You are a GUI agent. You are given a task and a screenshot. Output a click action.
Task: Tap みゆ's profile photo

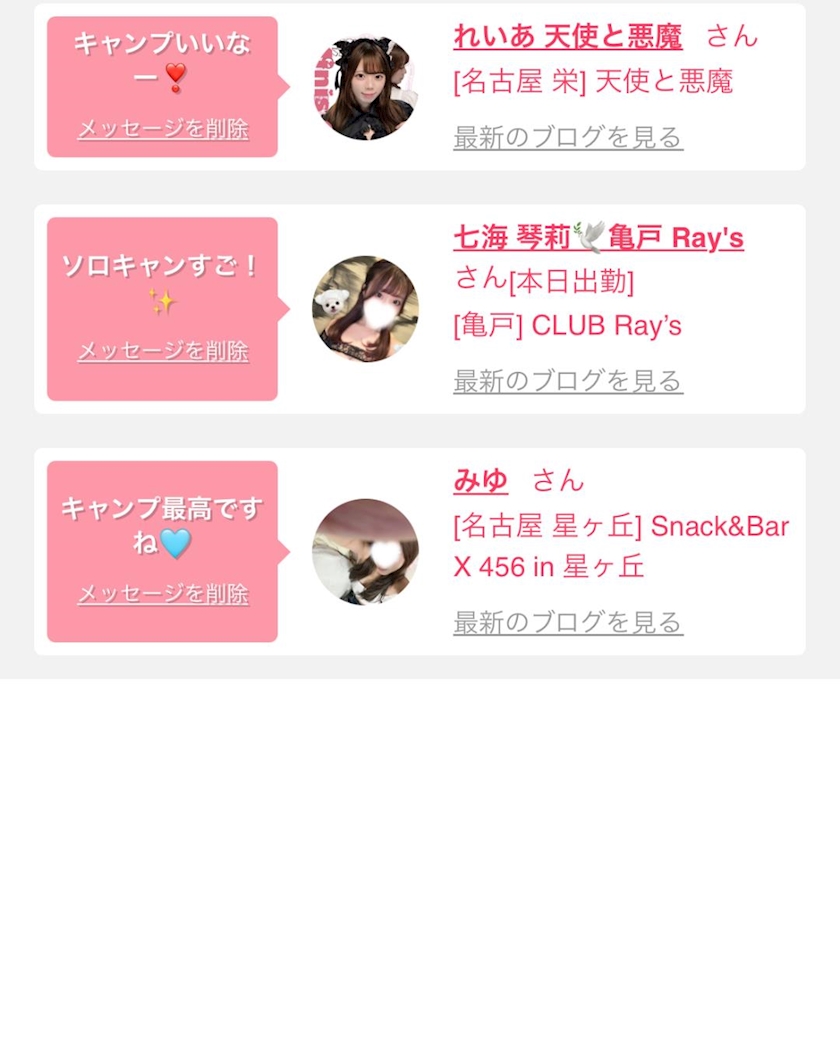click(366, 552)
